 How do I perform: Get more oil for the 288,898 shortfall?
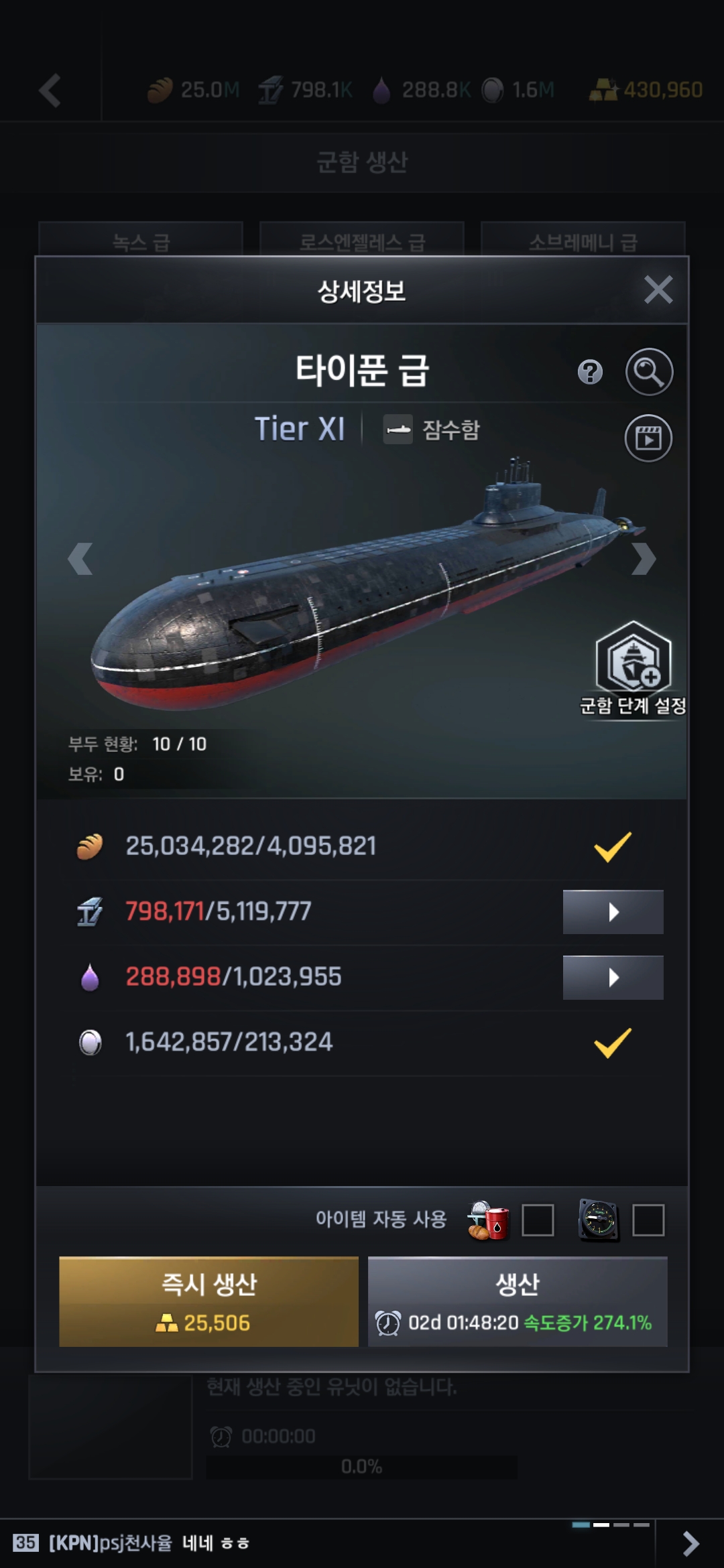[613, 978]
